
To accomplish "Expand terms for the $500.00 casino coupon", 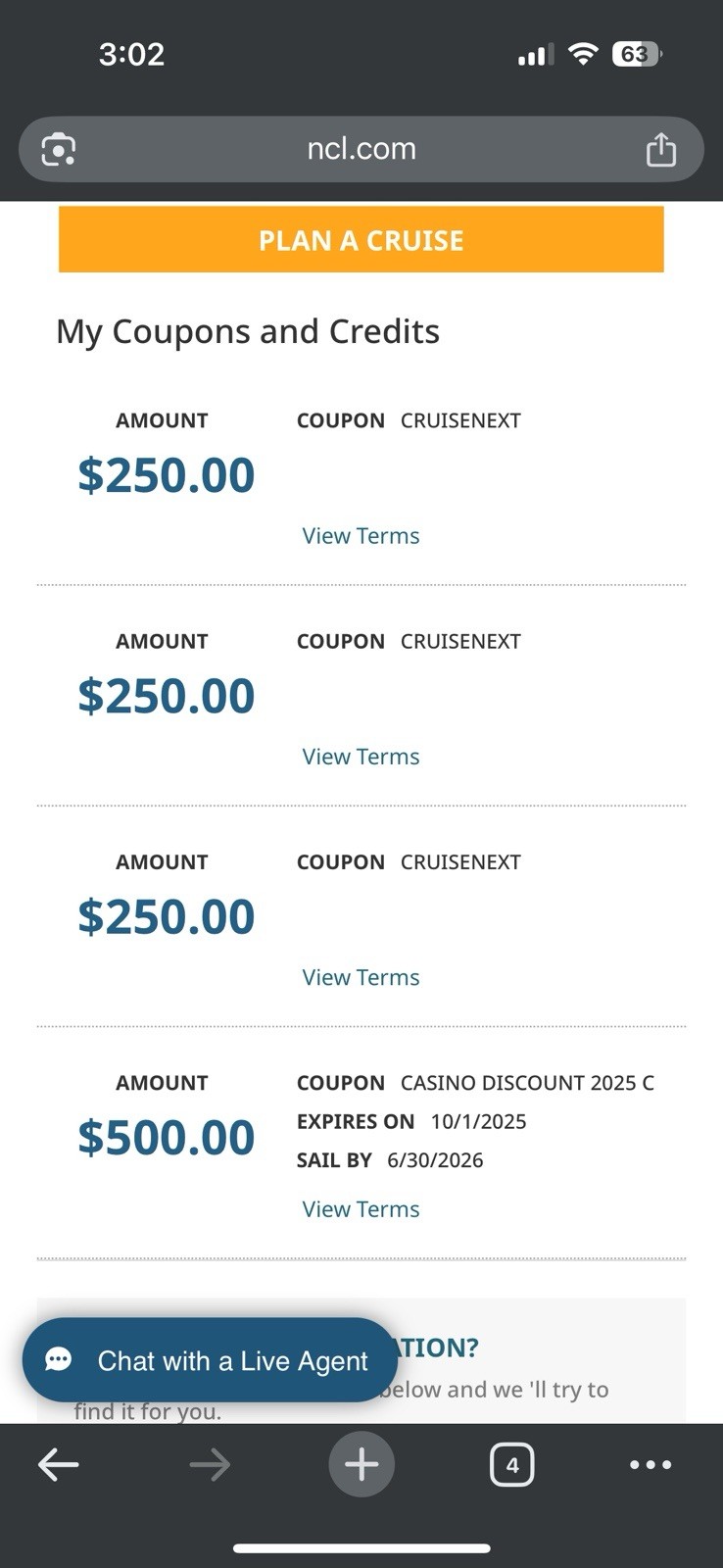I will [x=360, y=1208].
